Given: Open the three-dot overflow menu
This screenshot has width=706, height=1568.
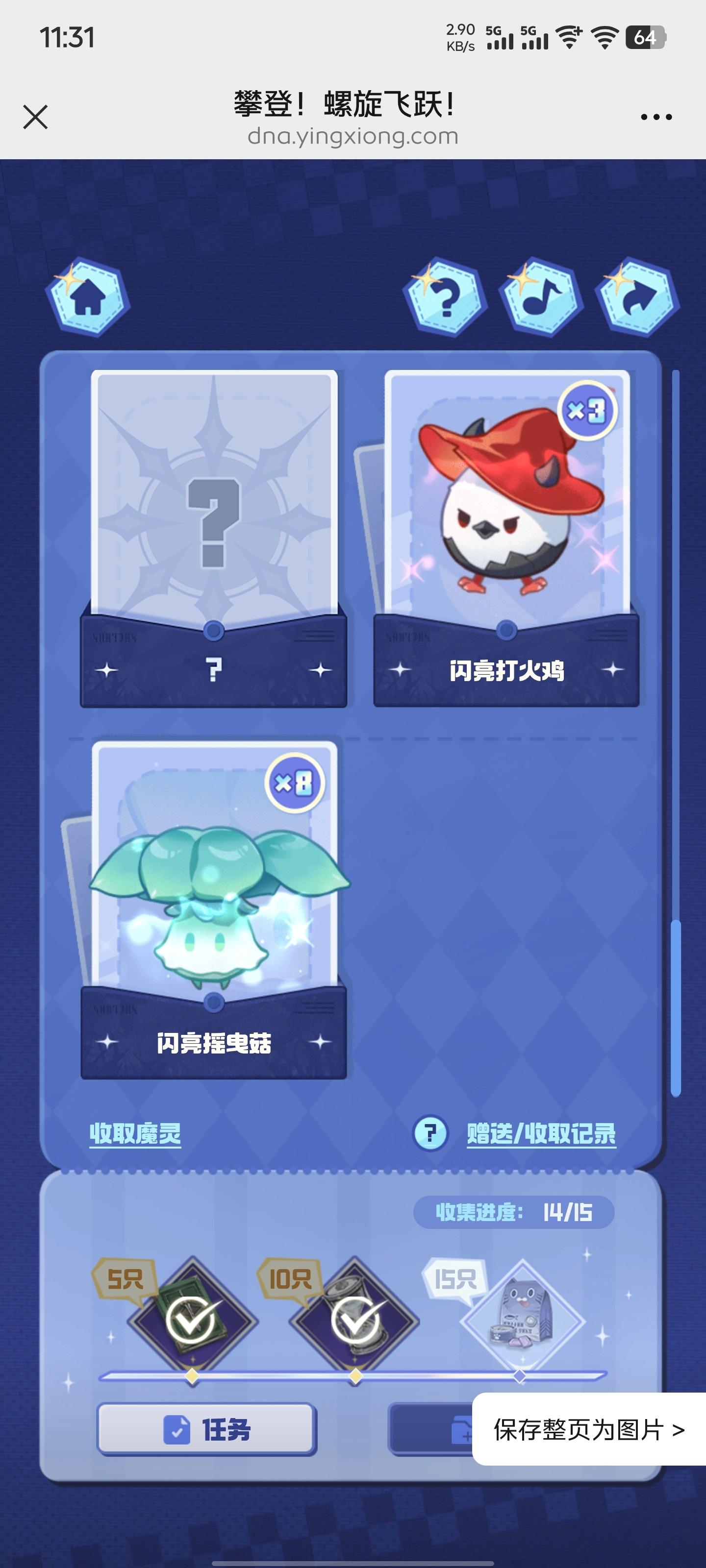Looking at the screenshot, I should click(656, 117).
